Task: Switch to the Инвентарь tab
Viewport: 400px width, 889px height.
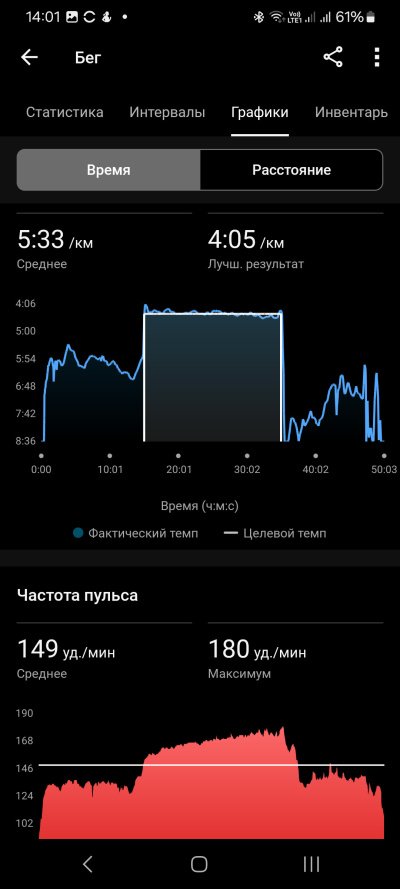Action: coord(351,112)
